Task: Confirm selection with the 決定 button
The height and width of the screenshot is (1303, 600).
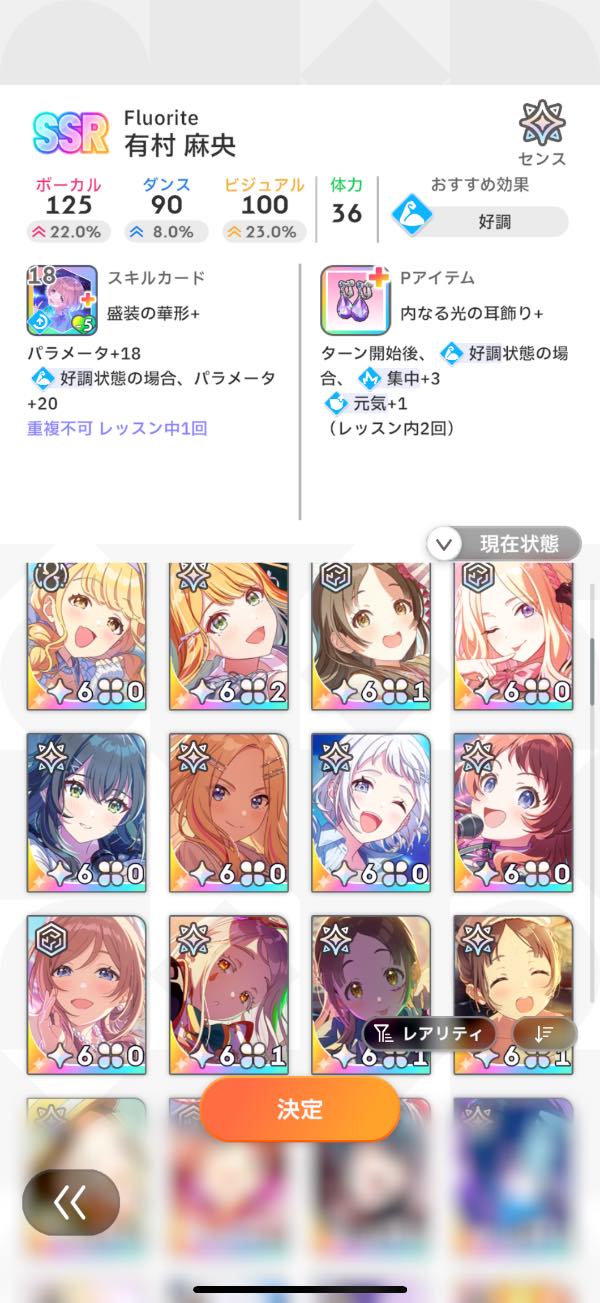Action: (x=299, y=1109)
